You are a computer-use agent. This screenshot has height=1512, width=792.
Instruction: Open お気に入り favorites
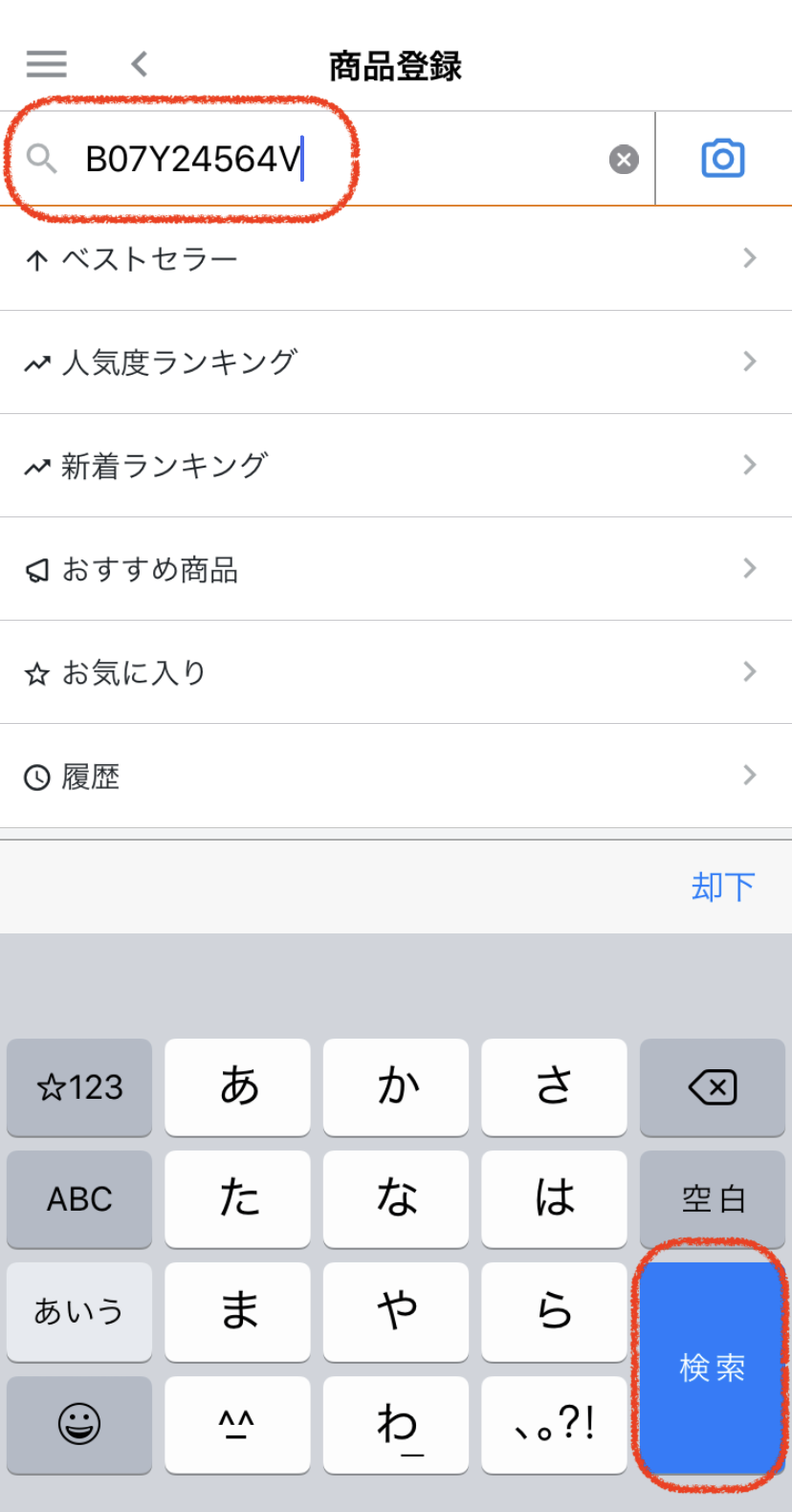pyautogui.click(x=396, y=672)
